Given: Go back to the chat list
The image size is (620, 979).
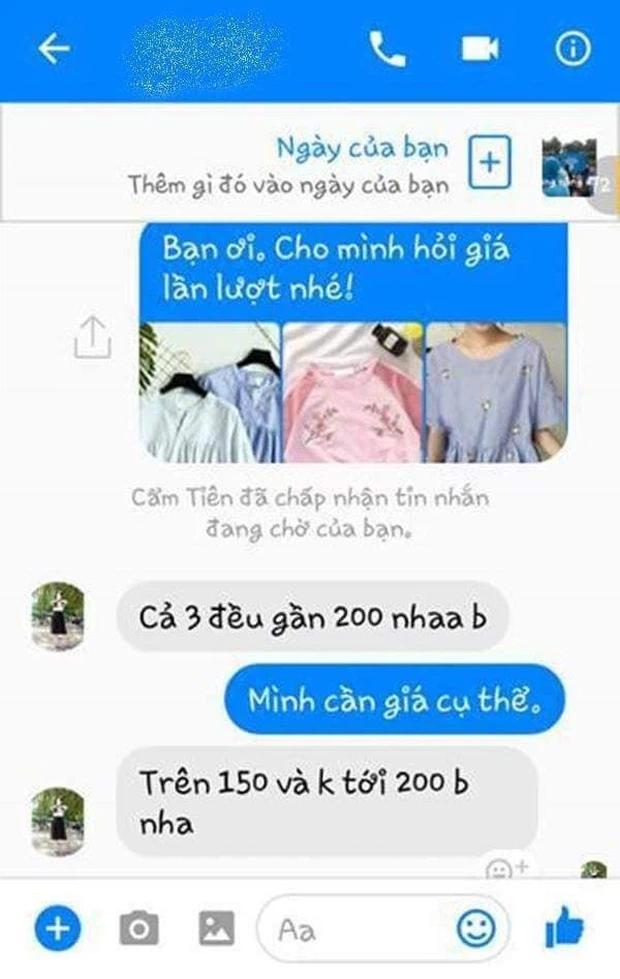Looking at the screenshot, I should (x=53, y=49).
